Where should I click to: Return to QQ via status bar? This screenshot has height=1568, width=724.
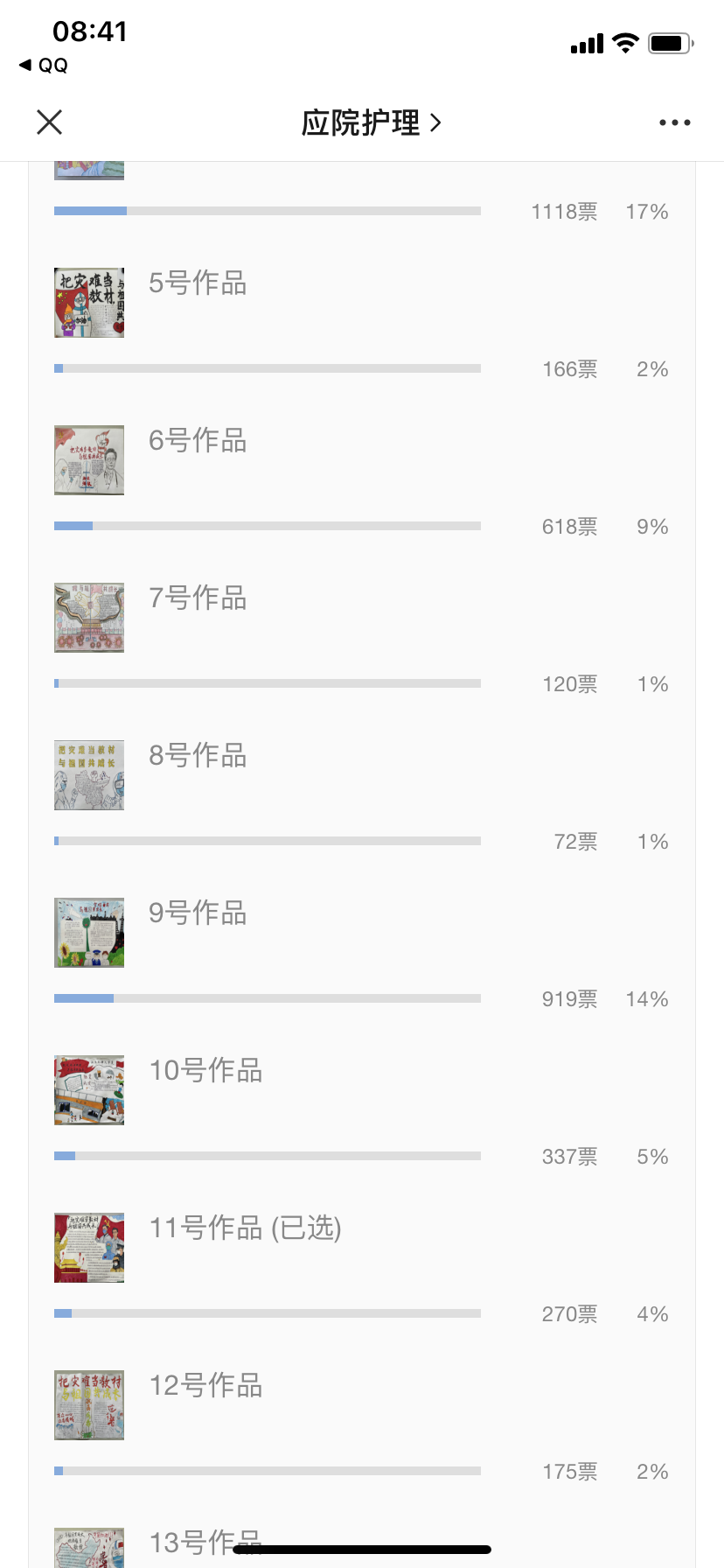(44, 66)
